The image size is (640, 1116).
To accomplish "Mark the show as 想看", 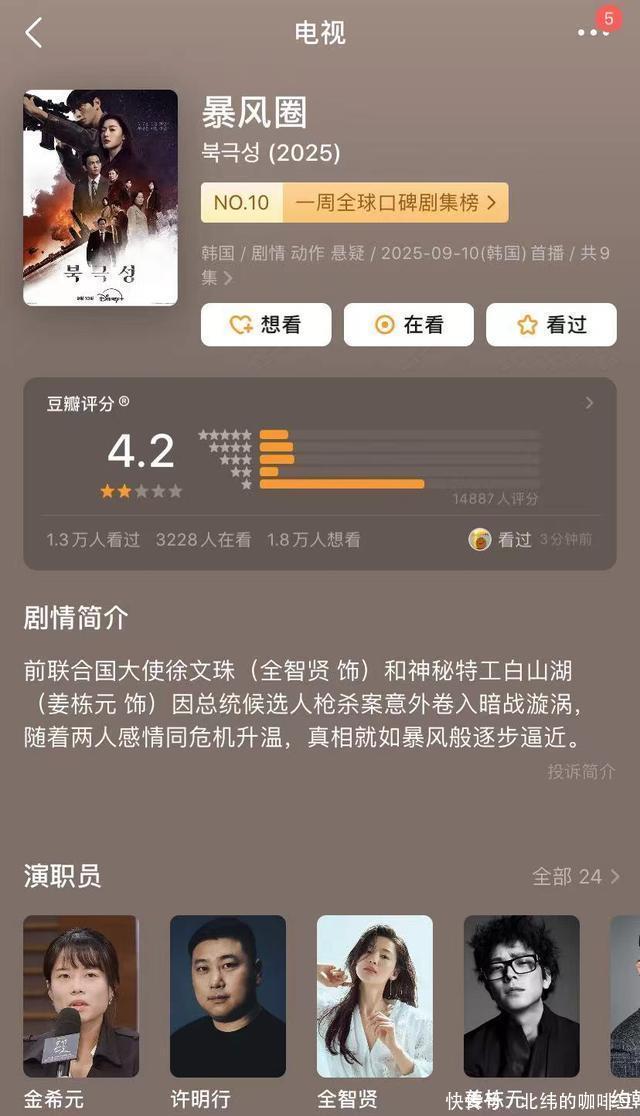I will [x=265, y=325].
